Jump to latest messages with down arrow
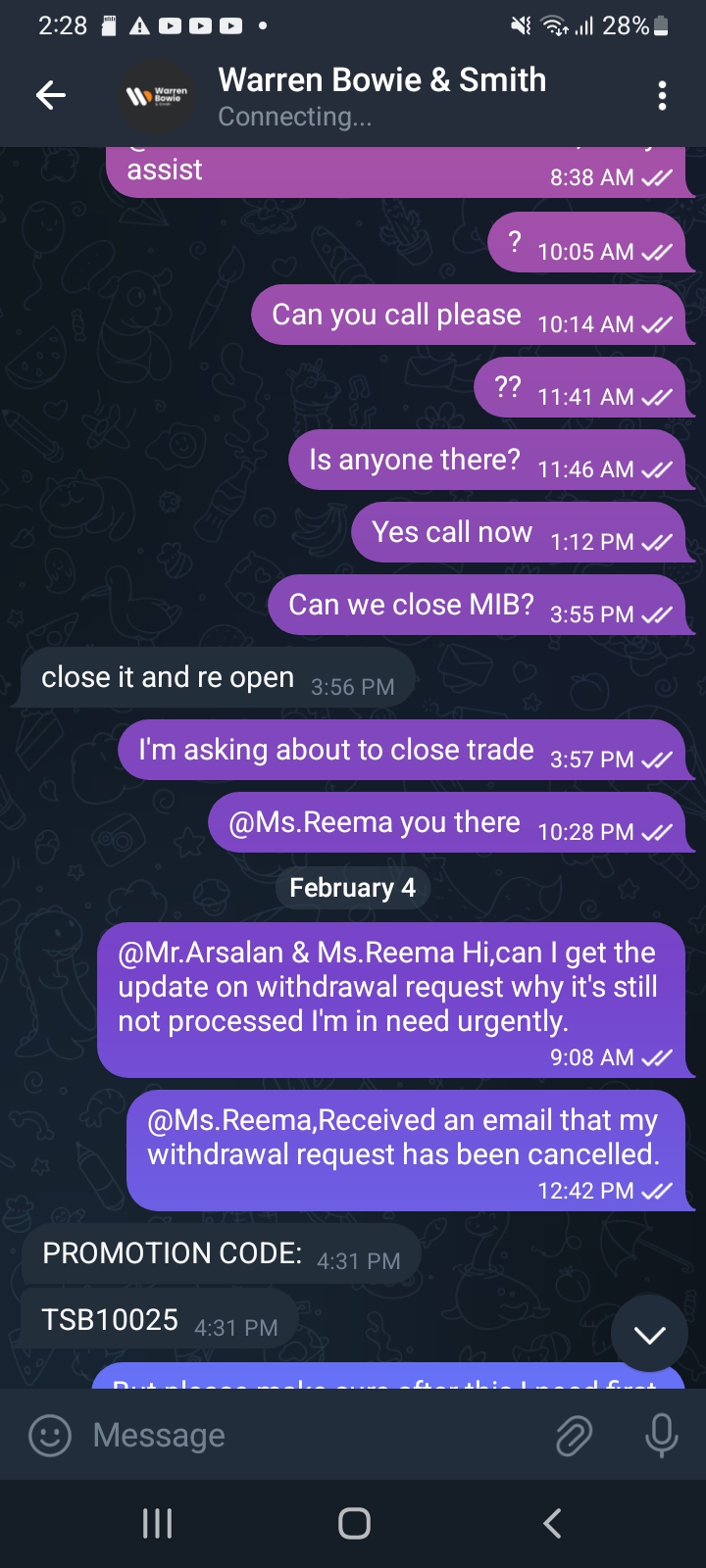The image size is (706, 1568). coord(649,1334)
